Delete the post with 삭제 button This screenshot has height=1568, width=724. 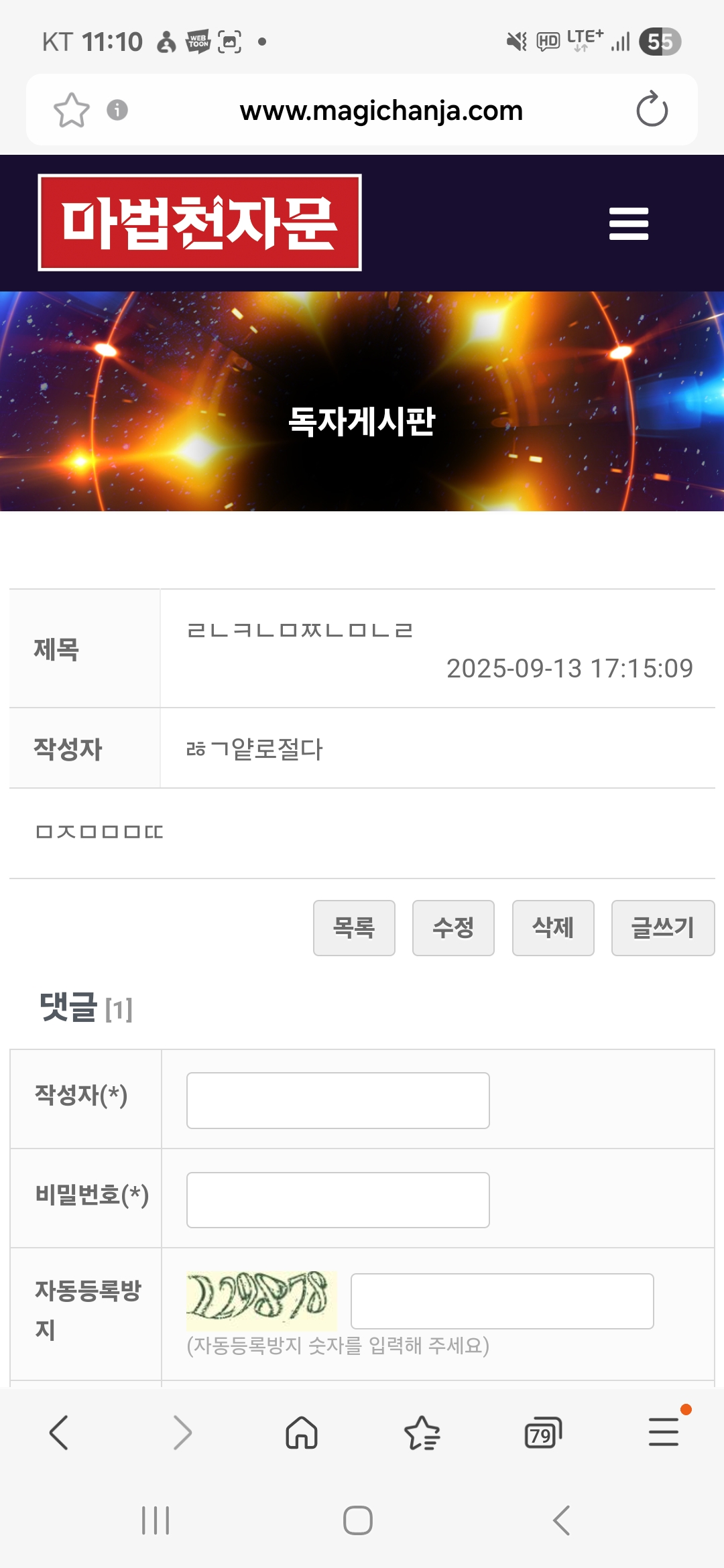553,928
